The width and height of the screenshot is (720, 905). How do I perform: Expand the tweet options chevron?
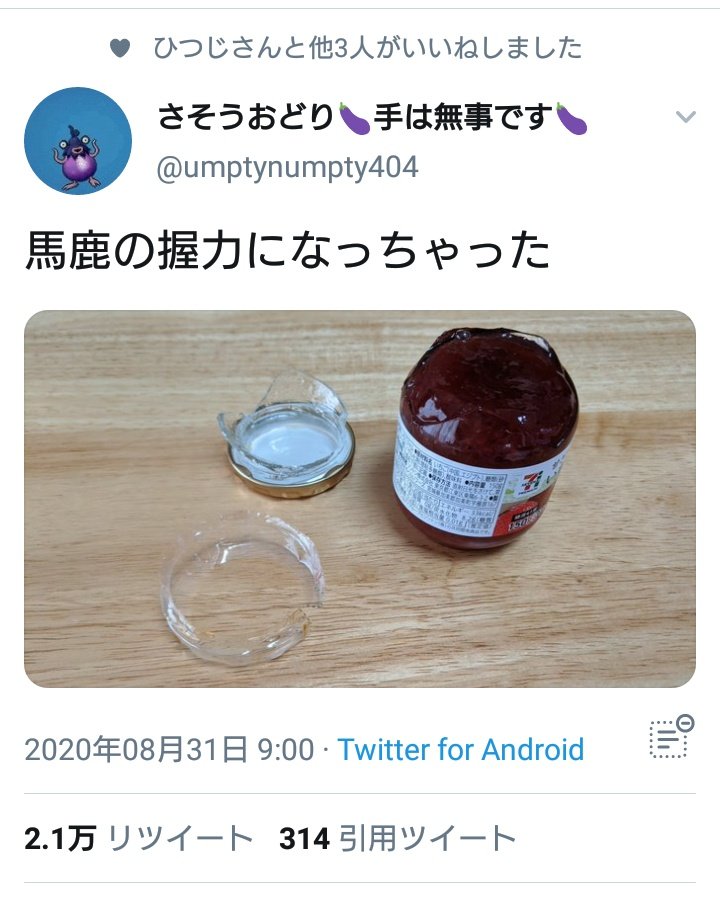[x=685, y=117]
